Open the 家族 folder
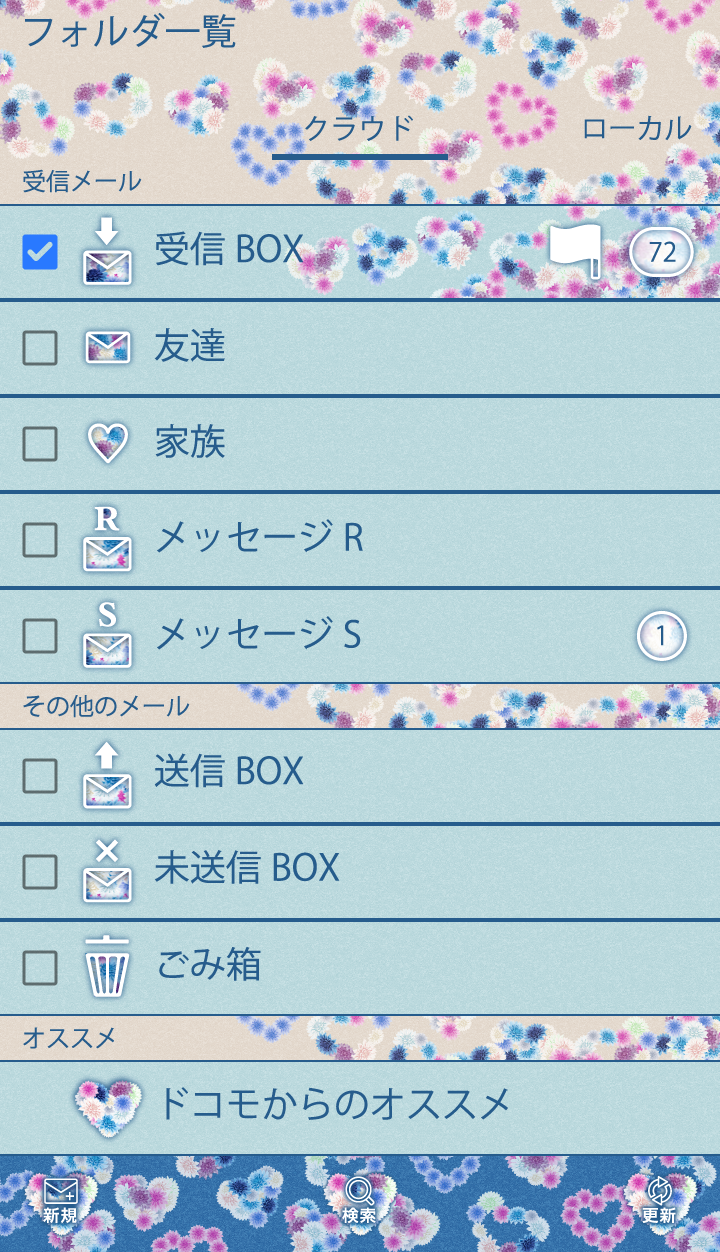The image size is (720, 1252). (190, 443)
